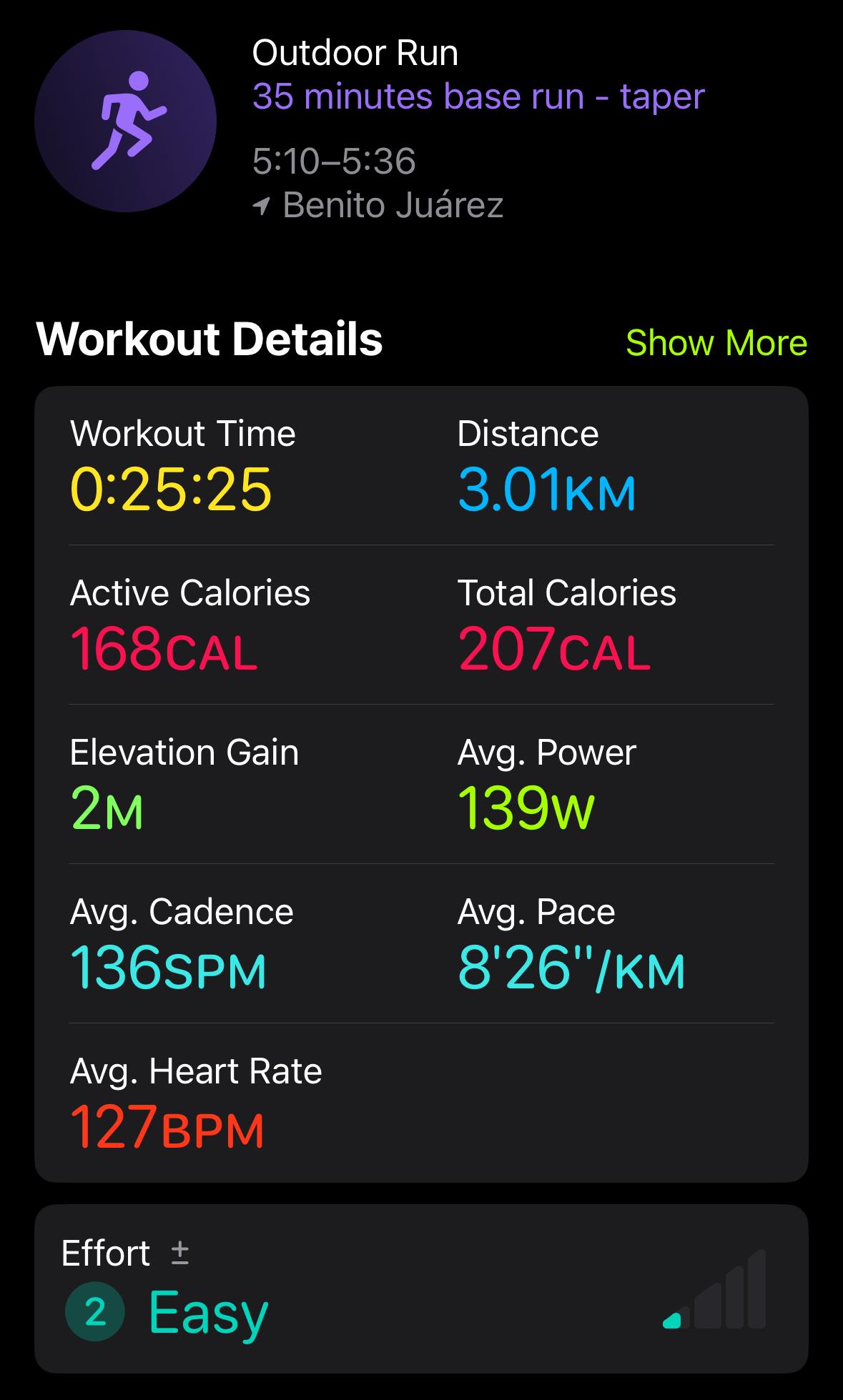Tap Show More for workout details
Viewport: 843px width, 1400px height.
point(716,343)
